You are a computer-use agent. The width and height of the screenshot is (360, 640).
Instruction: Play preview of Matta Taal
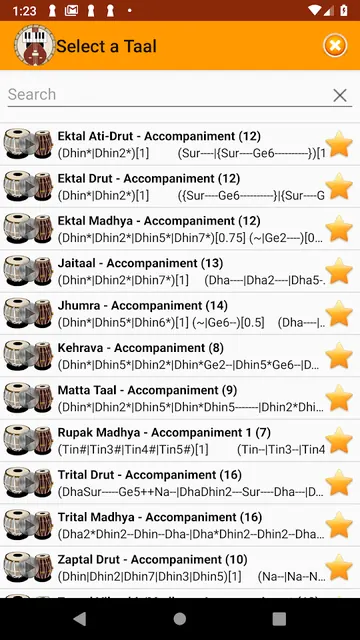click(x=28, y=398)
